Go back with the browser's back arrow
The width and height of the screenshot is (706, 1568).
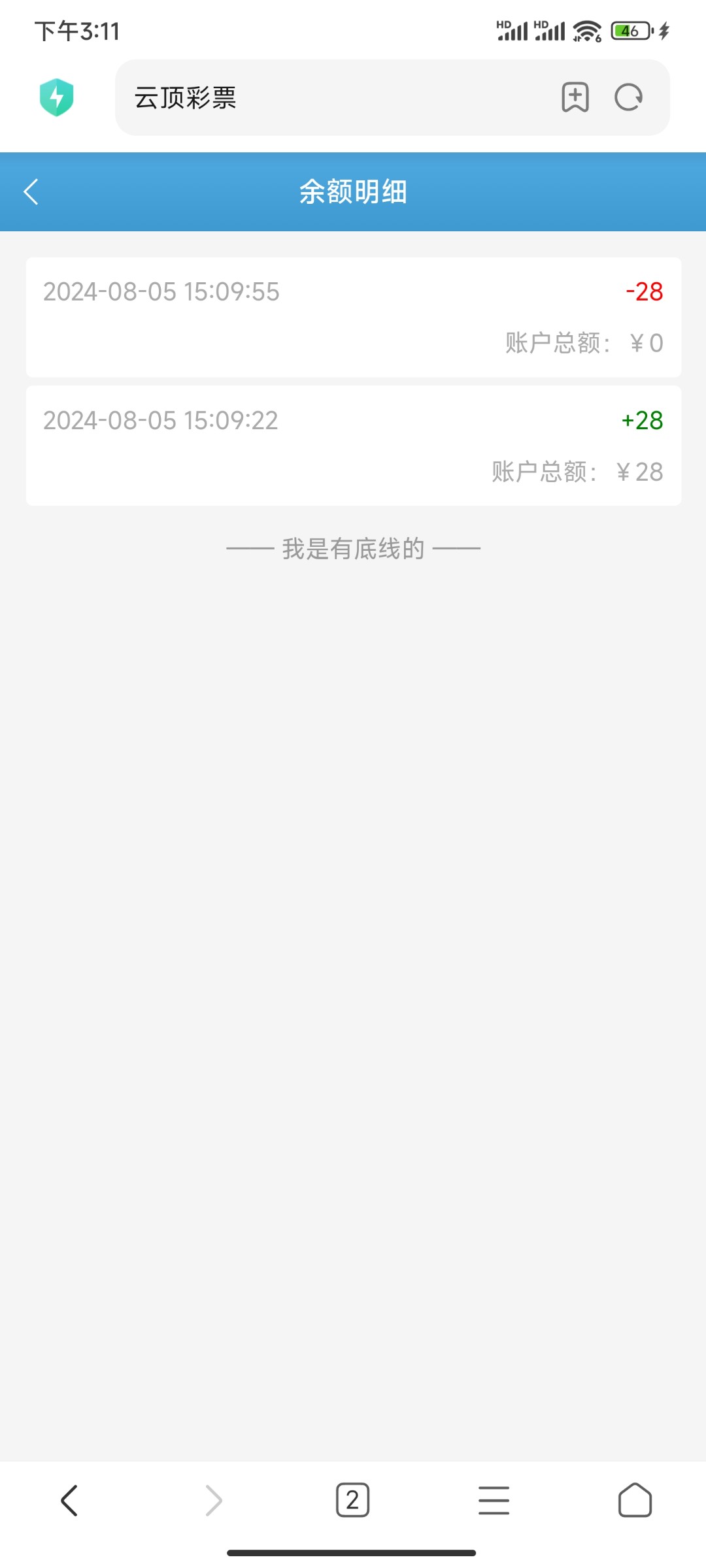click(x=69, y=1500)
